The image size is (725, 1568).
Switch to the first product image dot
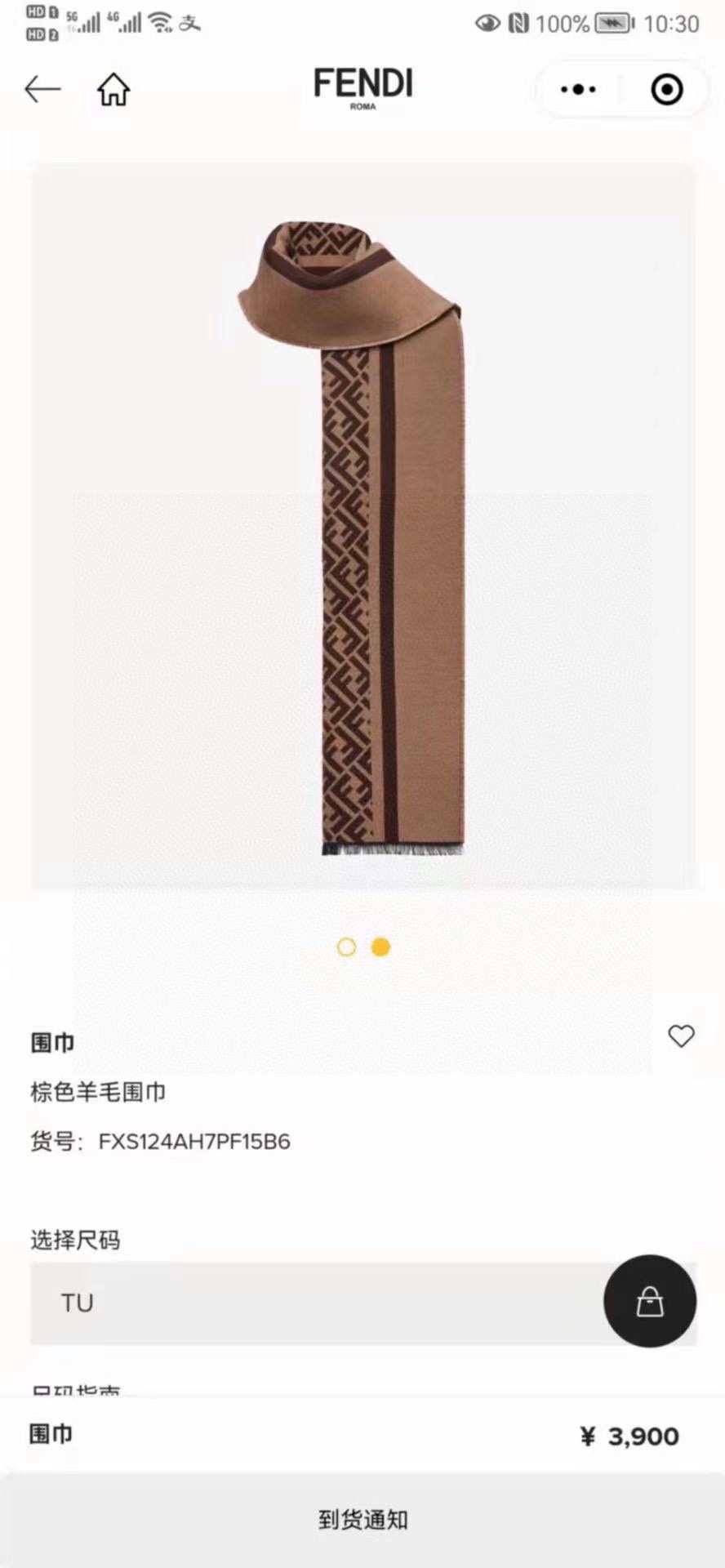(346, 947)
